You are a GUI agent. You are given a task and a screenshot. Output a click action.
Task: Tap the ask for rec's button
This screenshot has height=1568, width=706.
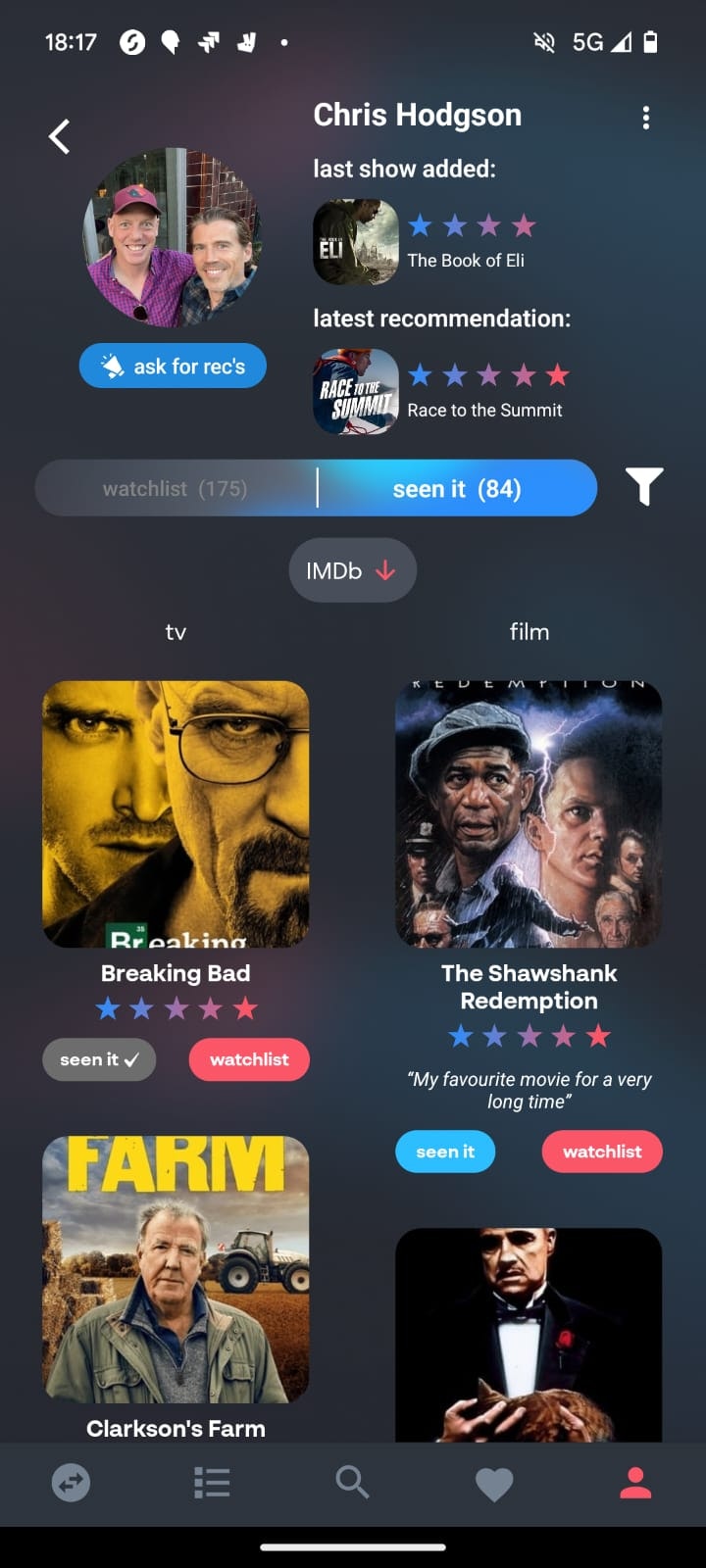click(173, 366)
